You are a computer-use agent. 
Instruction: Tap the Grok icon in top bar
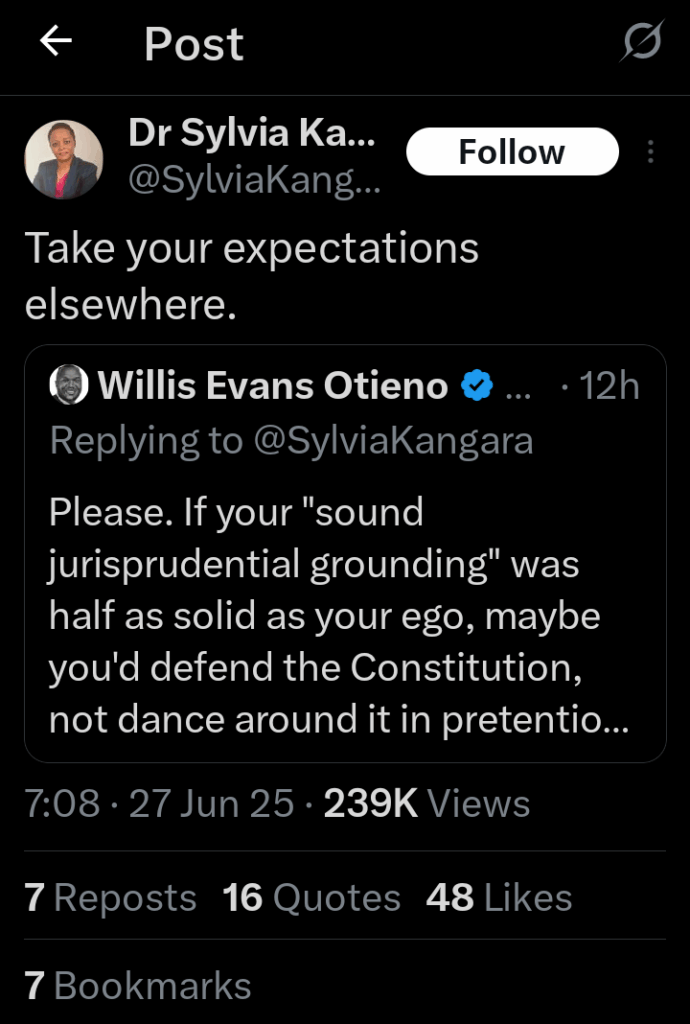pyautogui.click(x=641, y=43)
